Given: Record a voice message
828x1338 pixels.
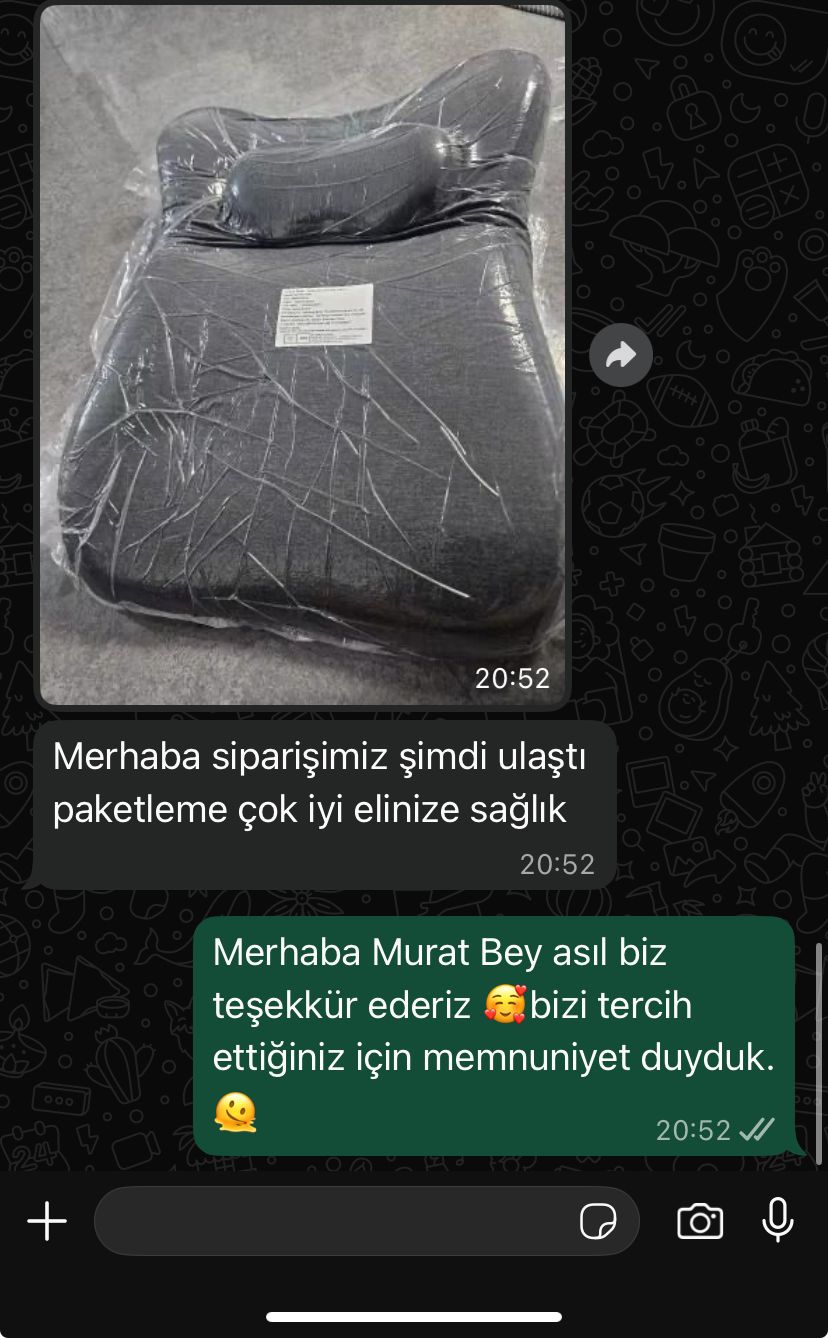Looking at the screenshot, I should point(777,1221).
